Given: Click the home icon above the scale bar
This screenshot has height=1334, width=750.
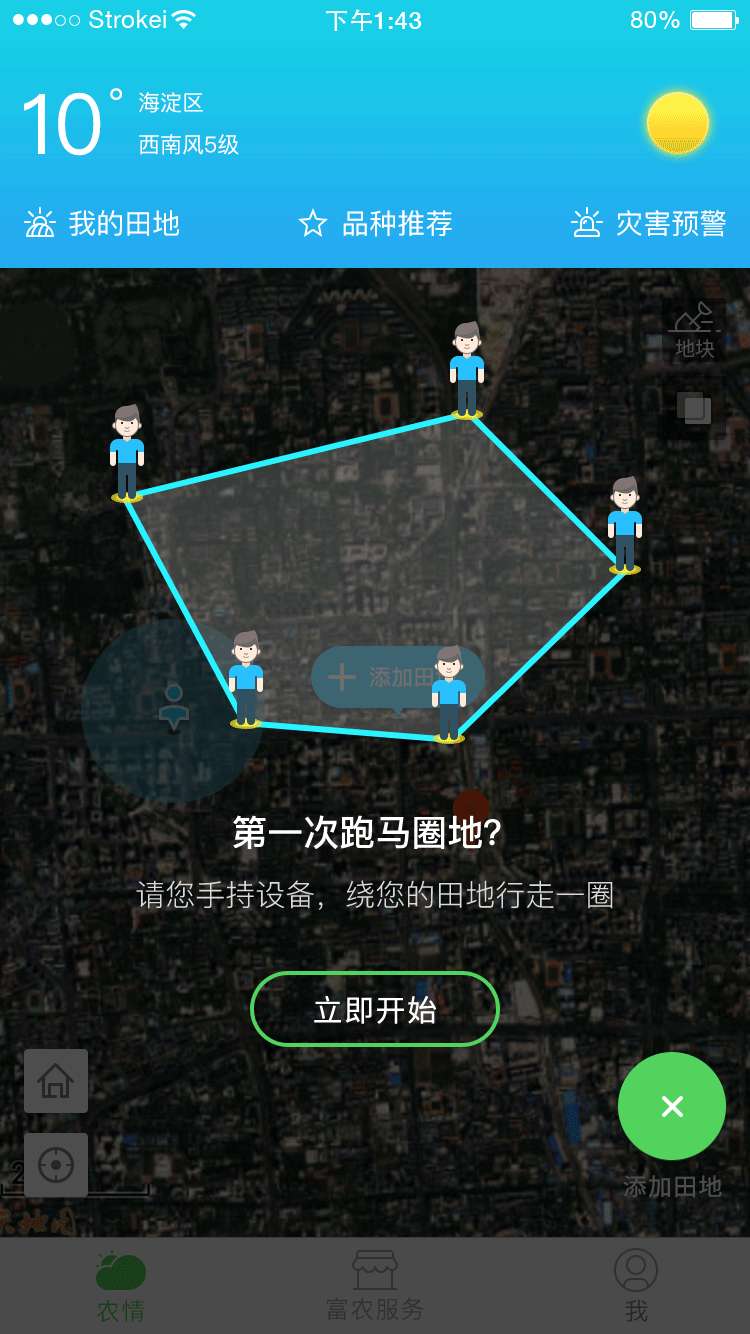Looking at the screenshot, I should (x=55, y=1081).
